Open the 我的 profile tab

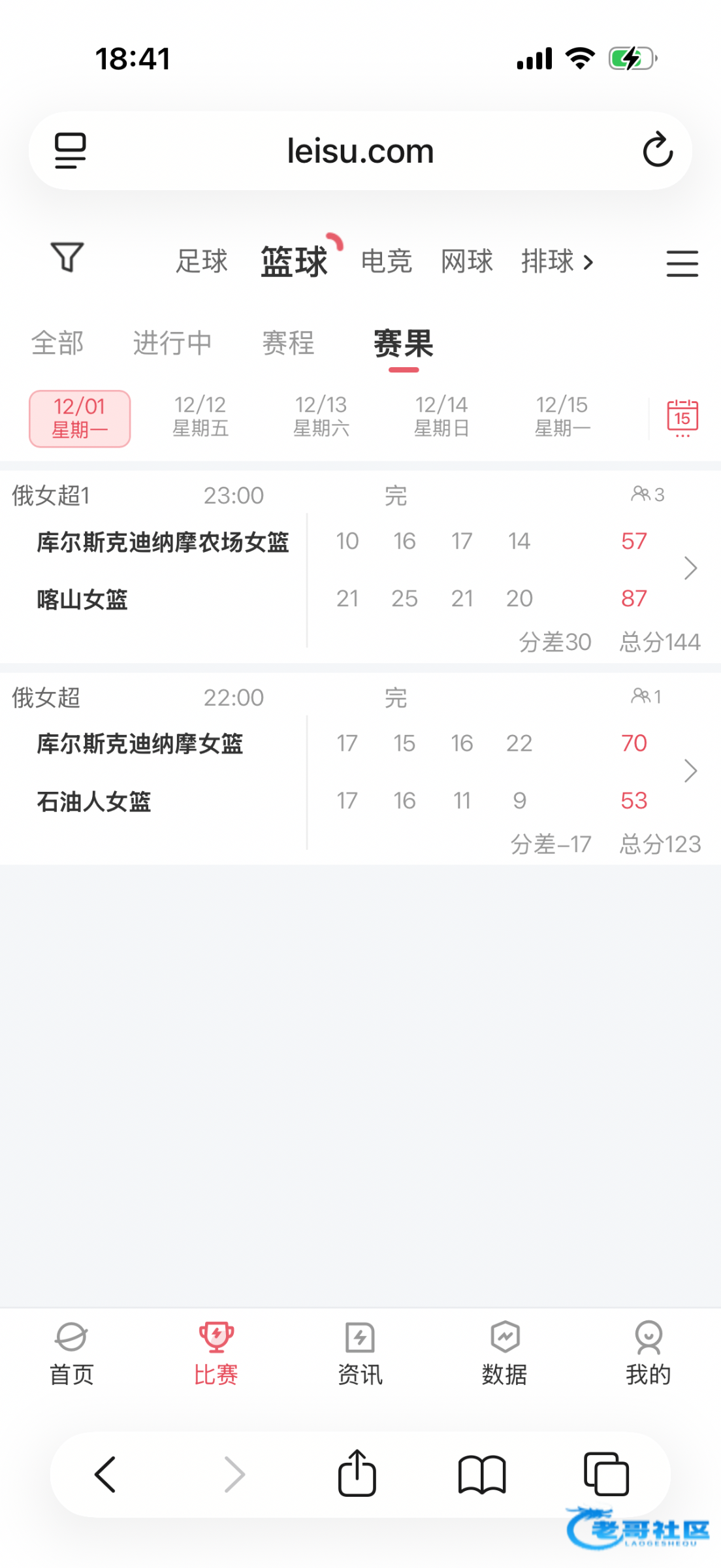[x=648, y=1354]
